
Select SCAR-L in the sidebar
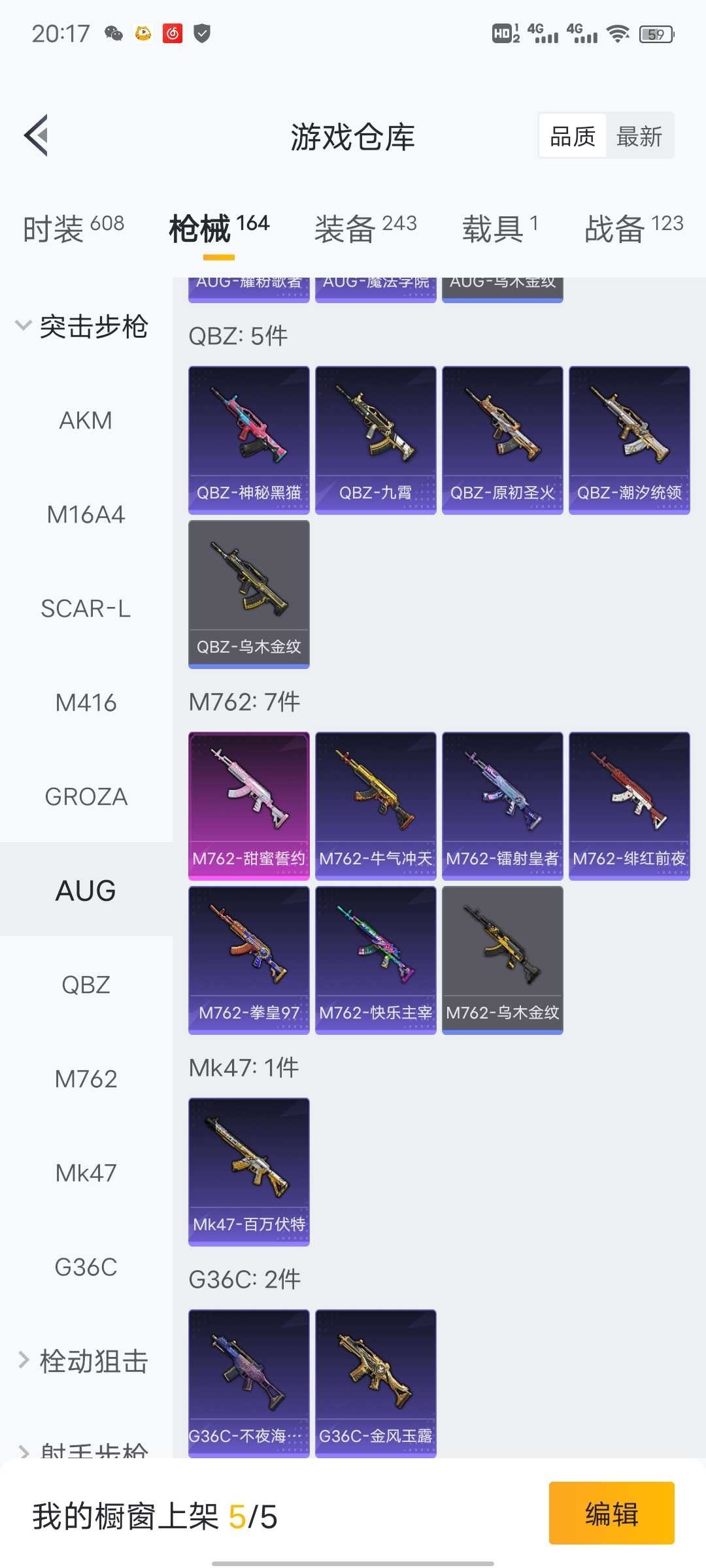point(86,608)
